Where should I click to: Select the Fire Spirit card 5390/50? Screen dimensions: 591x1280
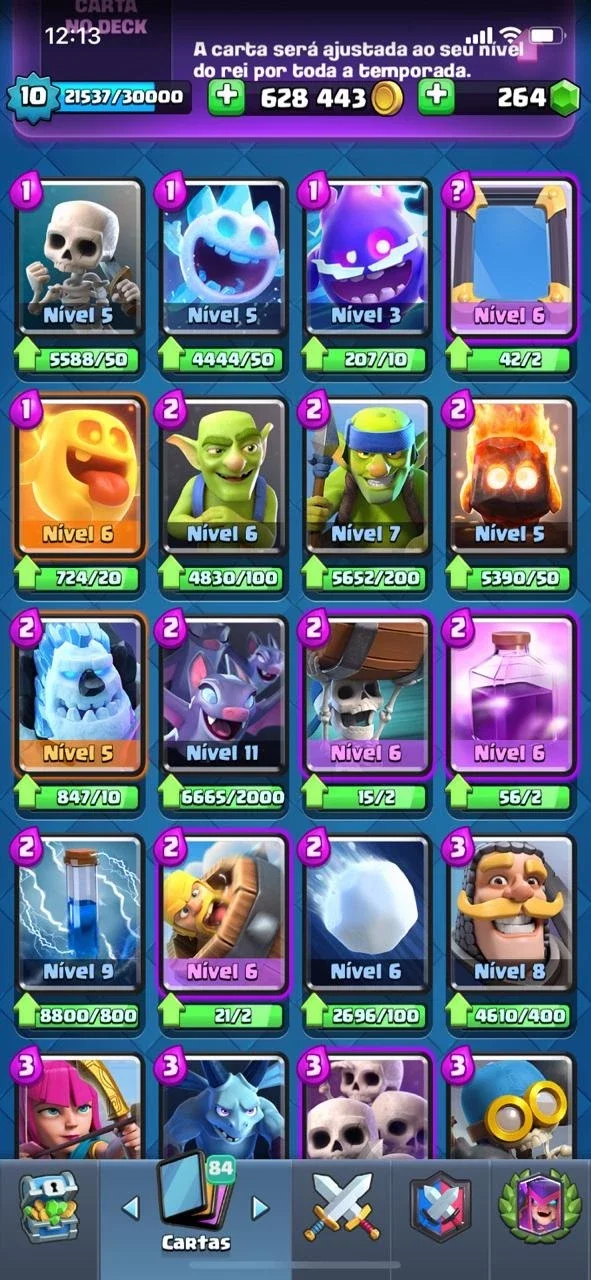click(x=511, y=478)
